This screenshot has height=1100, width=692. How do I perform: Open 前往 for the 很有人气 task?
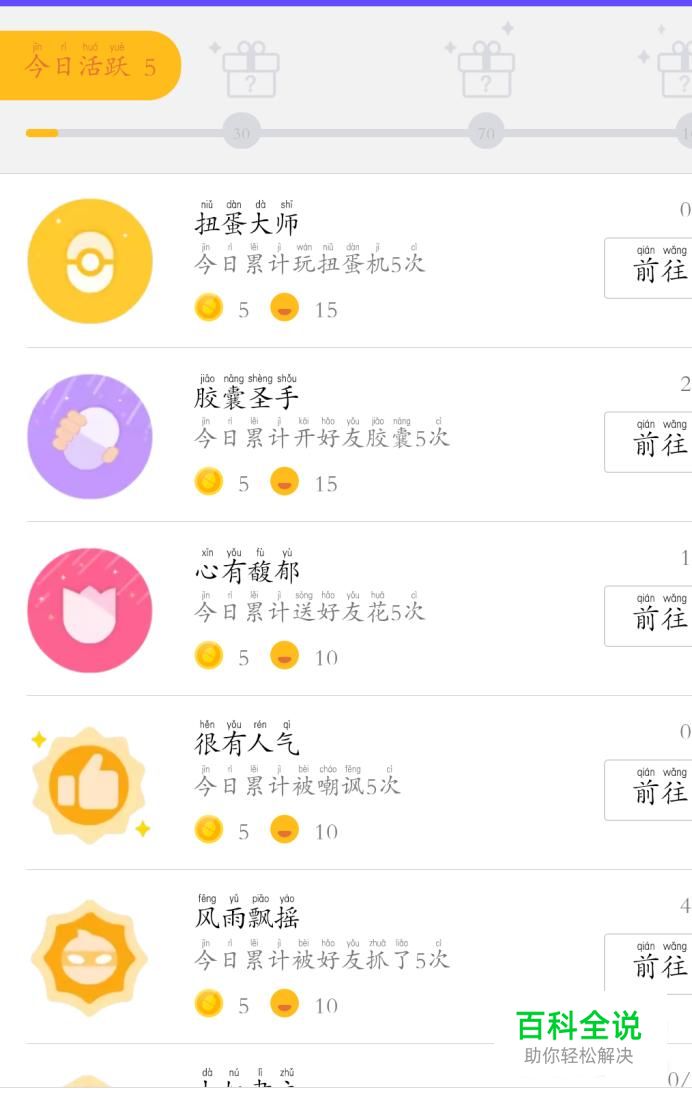coord(652,790)
